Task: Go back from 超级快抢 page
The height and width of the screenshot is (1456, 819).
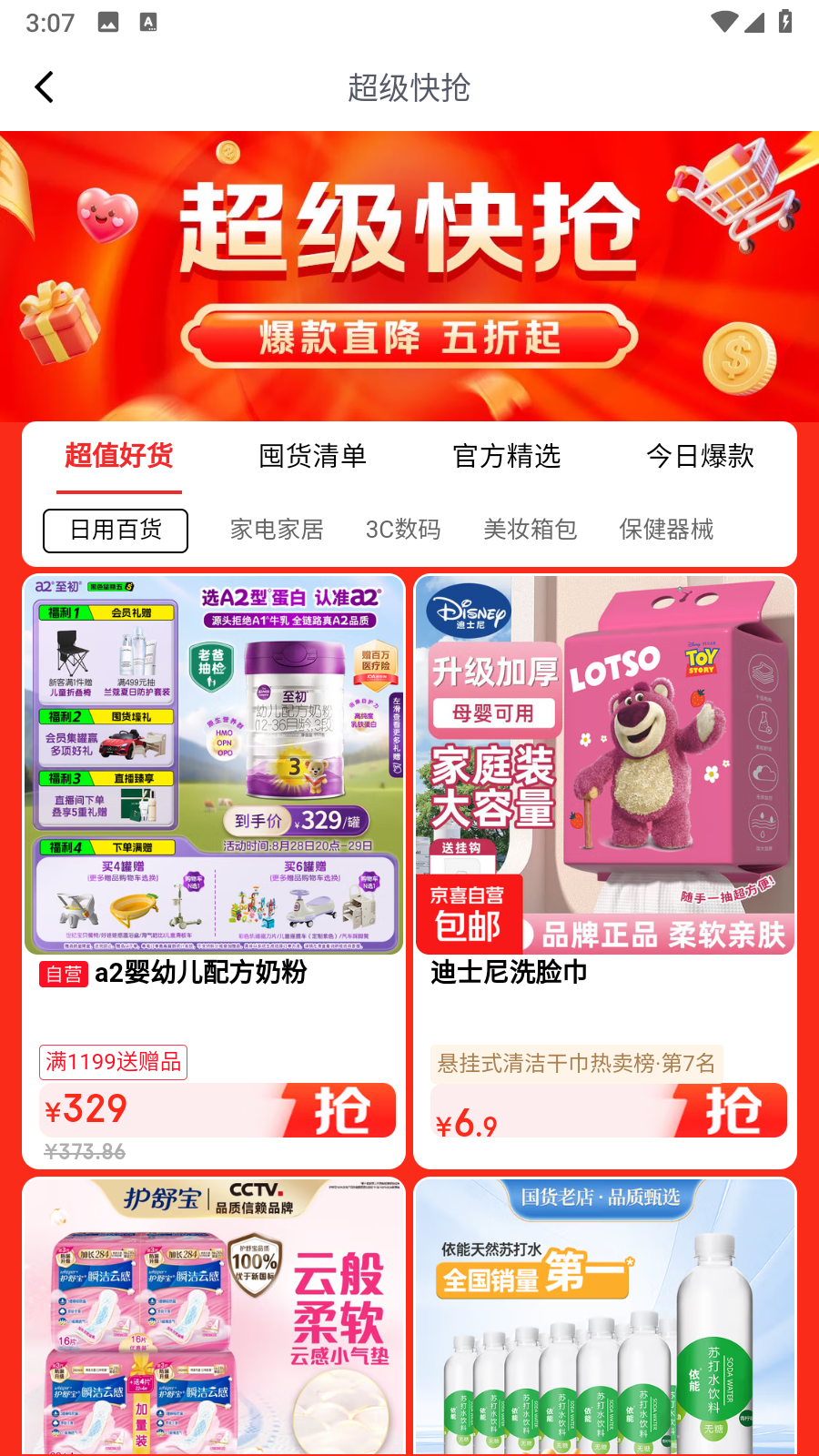Action: click(44, 88)
